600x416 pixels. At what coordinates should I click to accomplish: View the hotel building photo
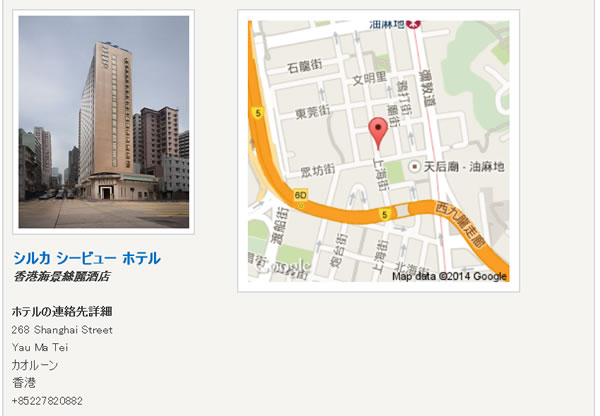[103, 122]
